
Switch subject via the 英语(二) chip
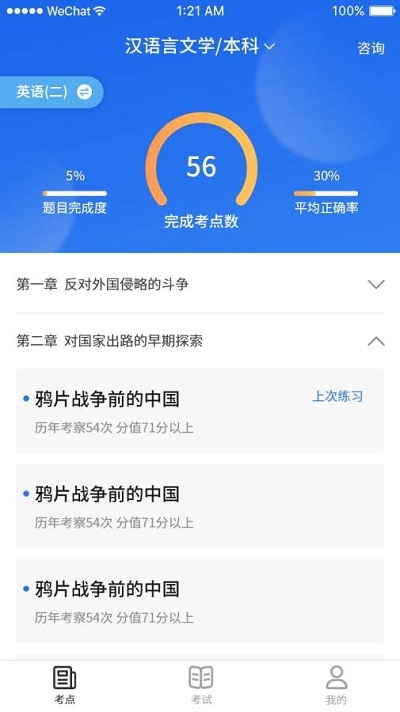pyautogui.click(x=52, y=92)
